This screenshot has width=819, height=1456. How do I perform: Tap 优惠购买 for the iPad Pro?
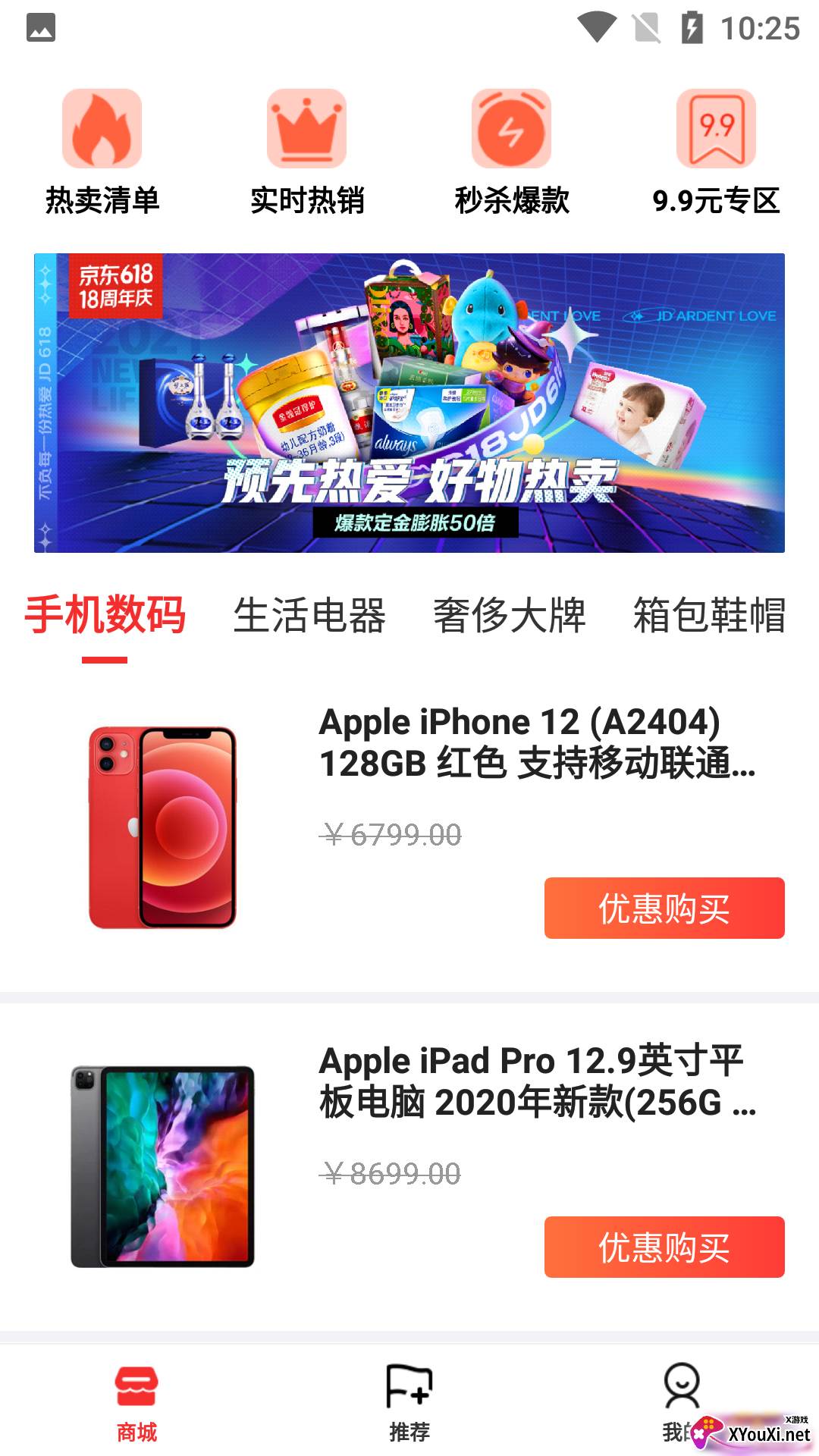pos(664,1247)
